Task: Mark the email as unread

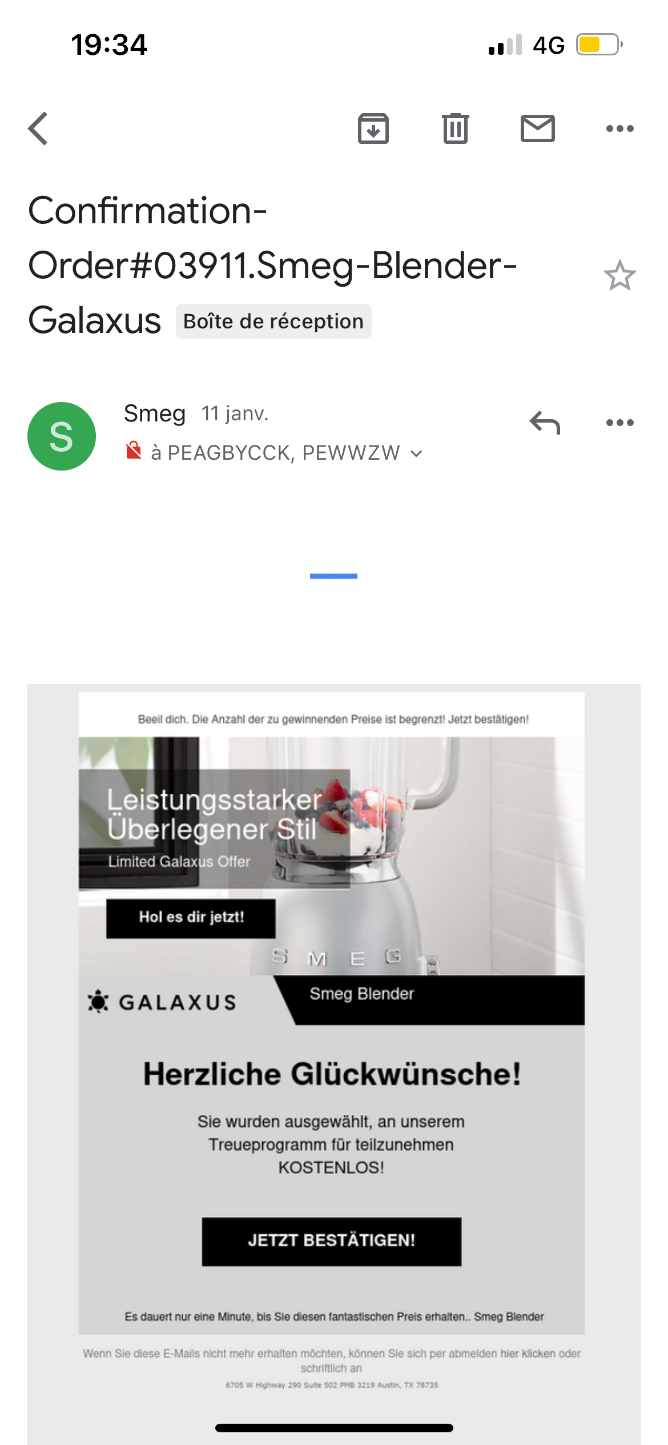Action: pos(538,128)
